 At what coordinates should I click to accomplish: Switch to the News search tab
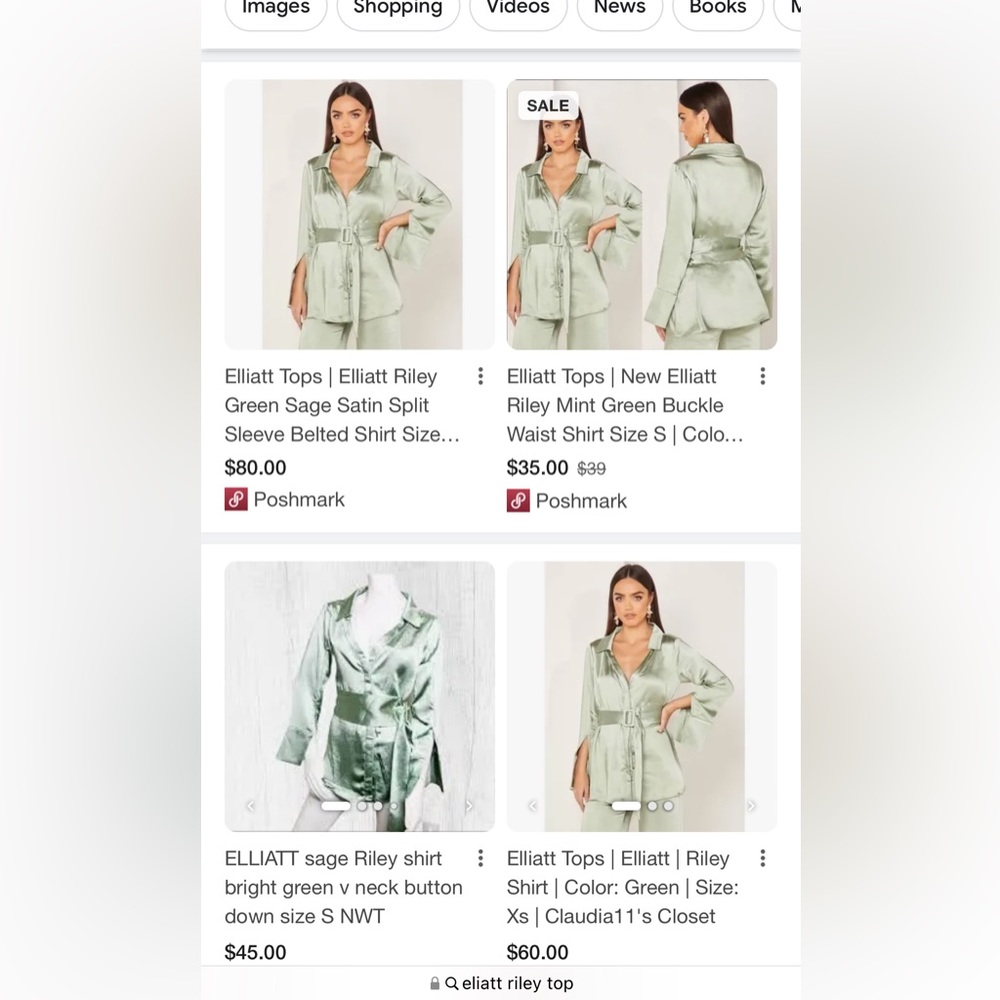[x=620, y=10]
